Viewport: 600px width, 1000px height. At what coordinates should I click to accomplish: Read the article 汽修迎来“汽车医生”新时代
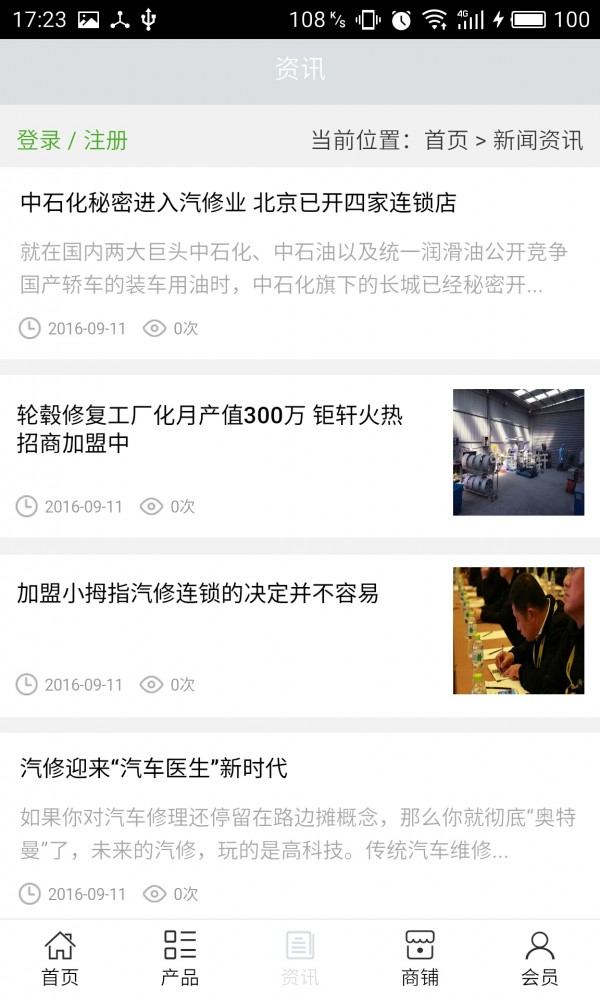[154, 768]
